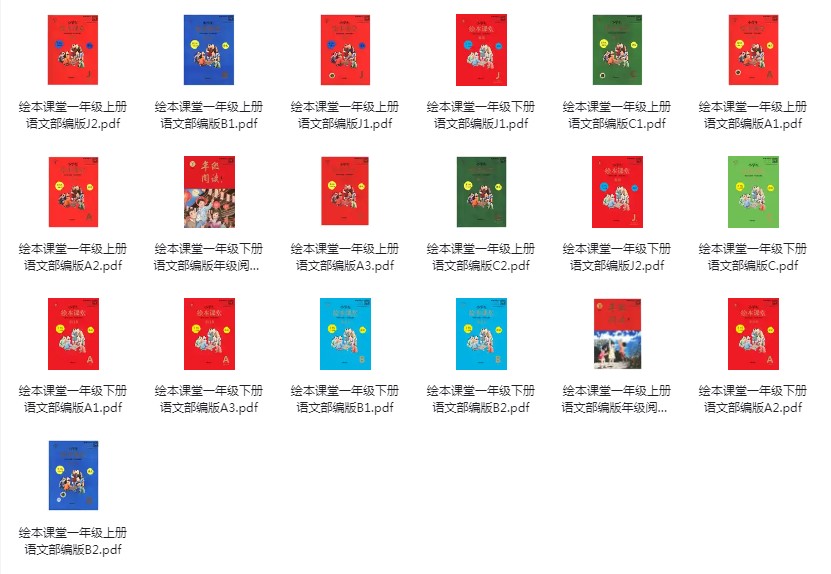
Task: Select the 上册语文部编版J1.pdf file
Action: coord(345,50)
